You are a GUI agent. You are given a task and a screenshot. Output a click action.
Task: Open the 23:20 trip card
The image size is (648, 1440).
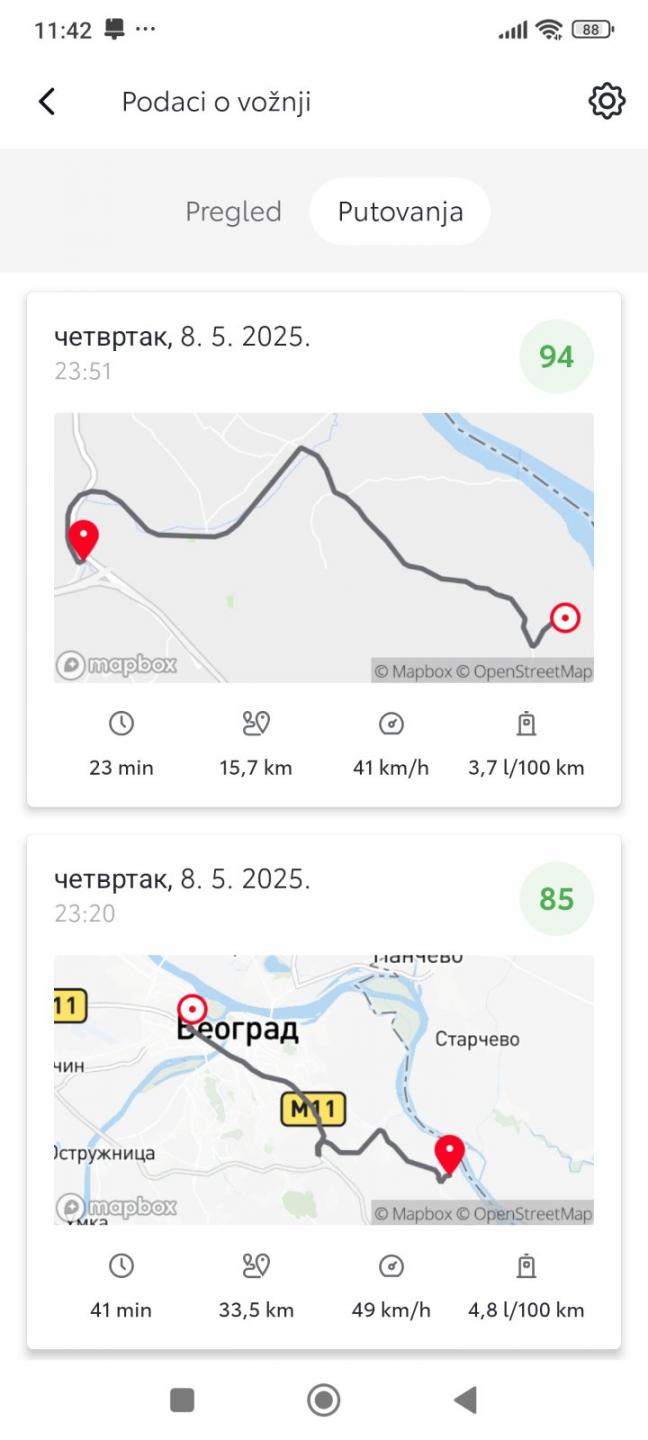pos(324,1091)
